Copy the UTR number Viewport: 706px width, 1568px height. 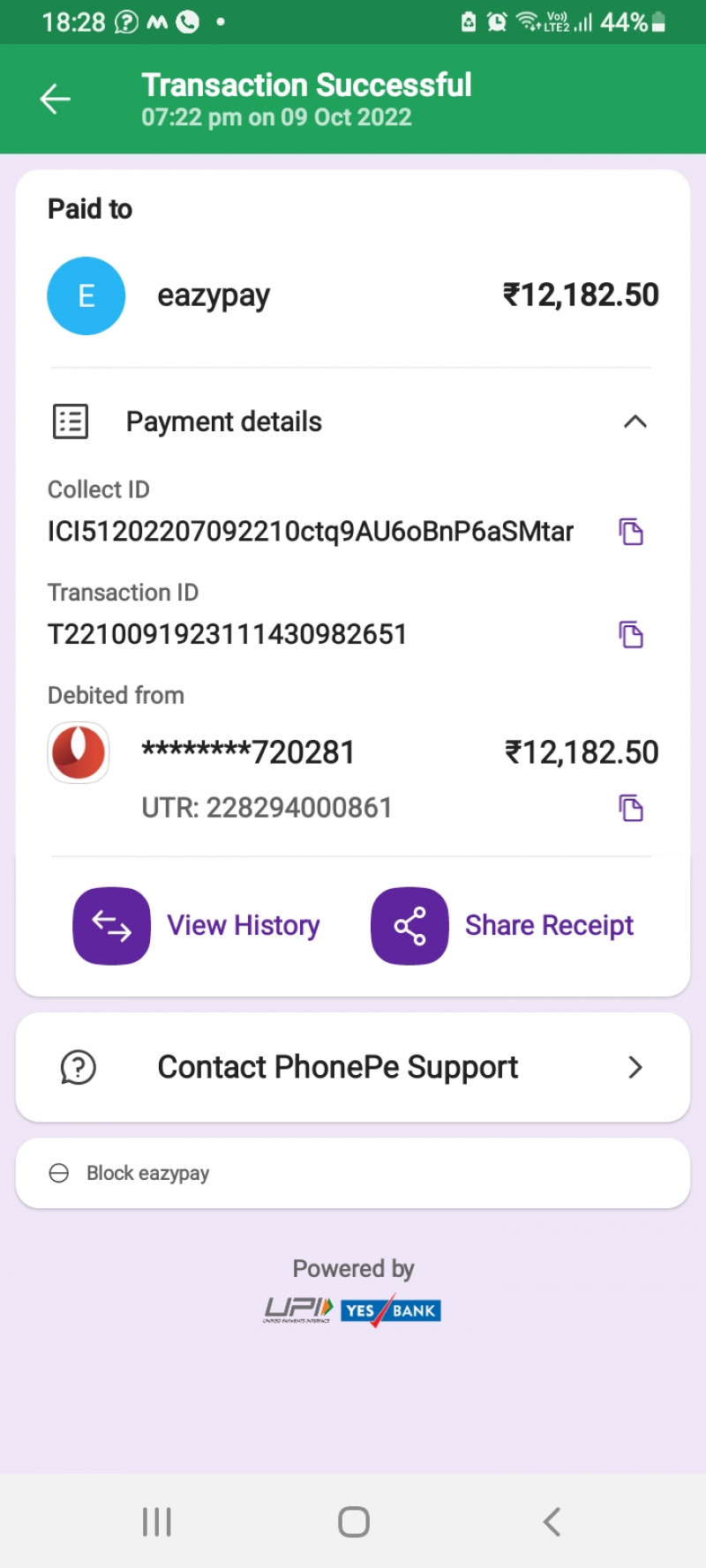tap(631, 808)
